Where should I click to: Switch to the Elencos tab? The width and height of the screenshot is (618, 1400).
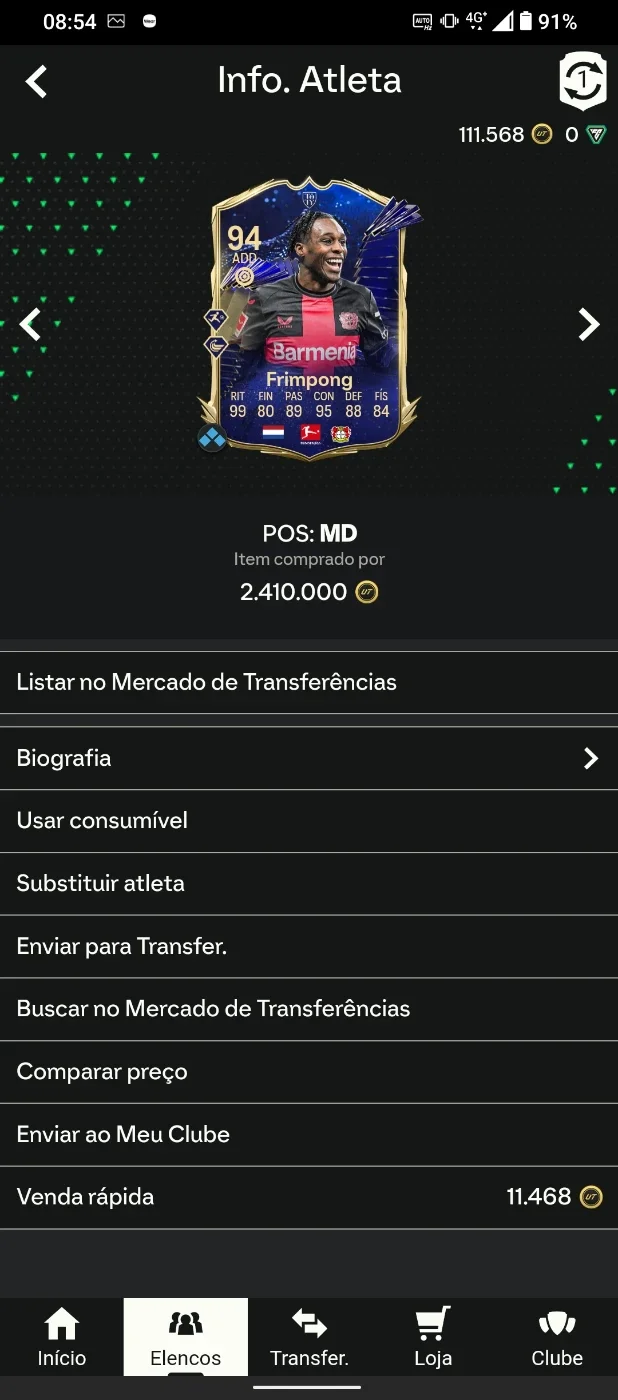click(186, 1337)
